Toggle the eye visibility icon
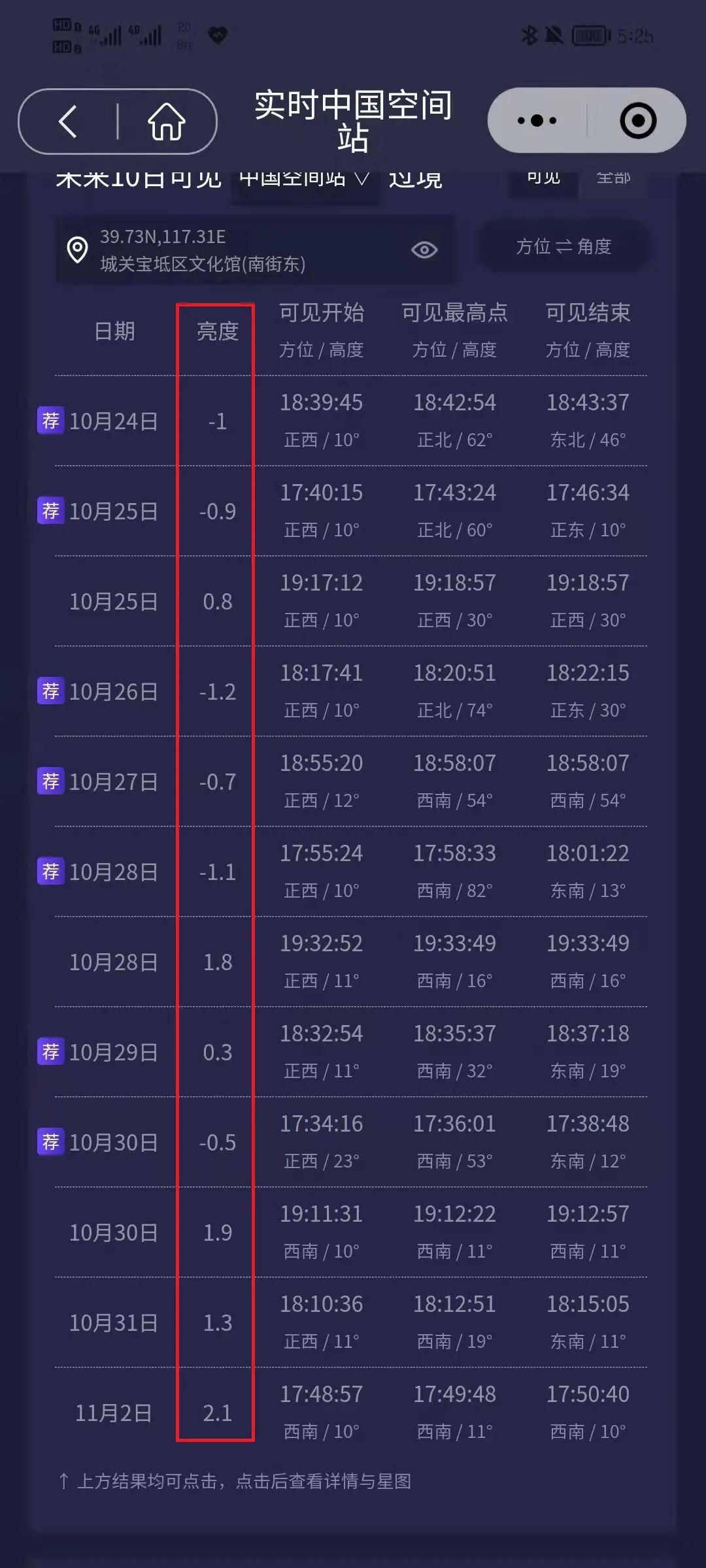The width and height of the screenshot is (706, 1568). point(424,250)
